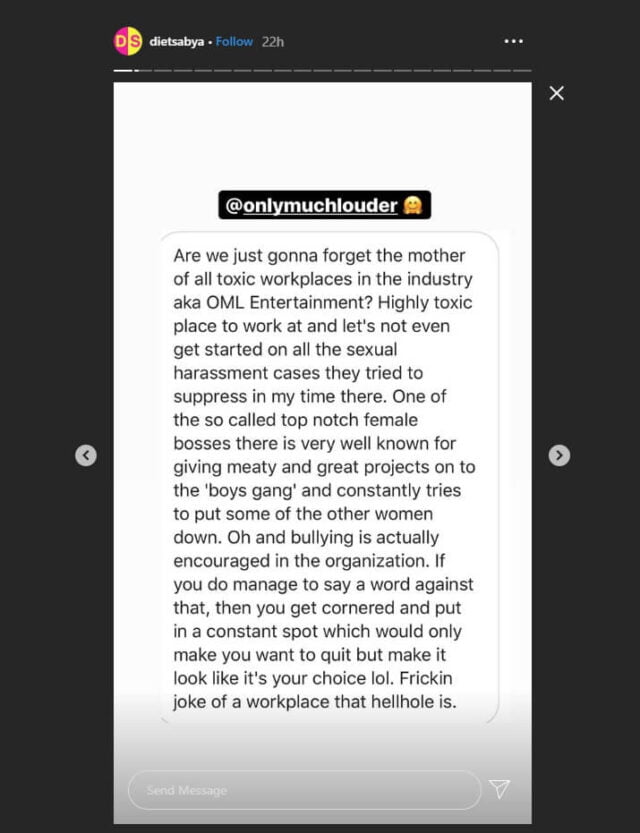Open dietsabya username link
The width and height of the screenshot is (640, 833).
coord(178,42)
